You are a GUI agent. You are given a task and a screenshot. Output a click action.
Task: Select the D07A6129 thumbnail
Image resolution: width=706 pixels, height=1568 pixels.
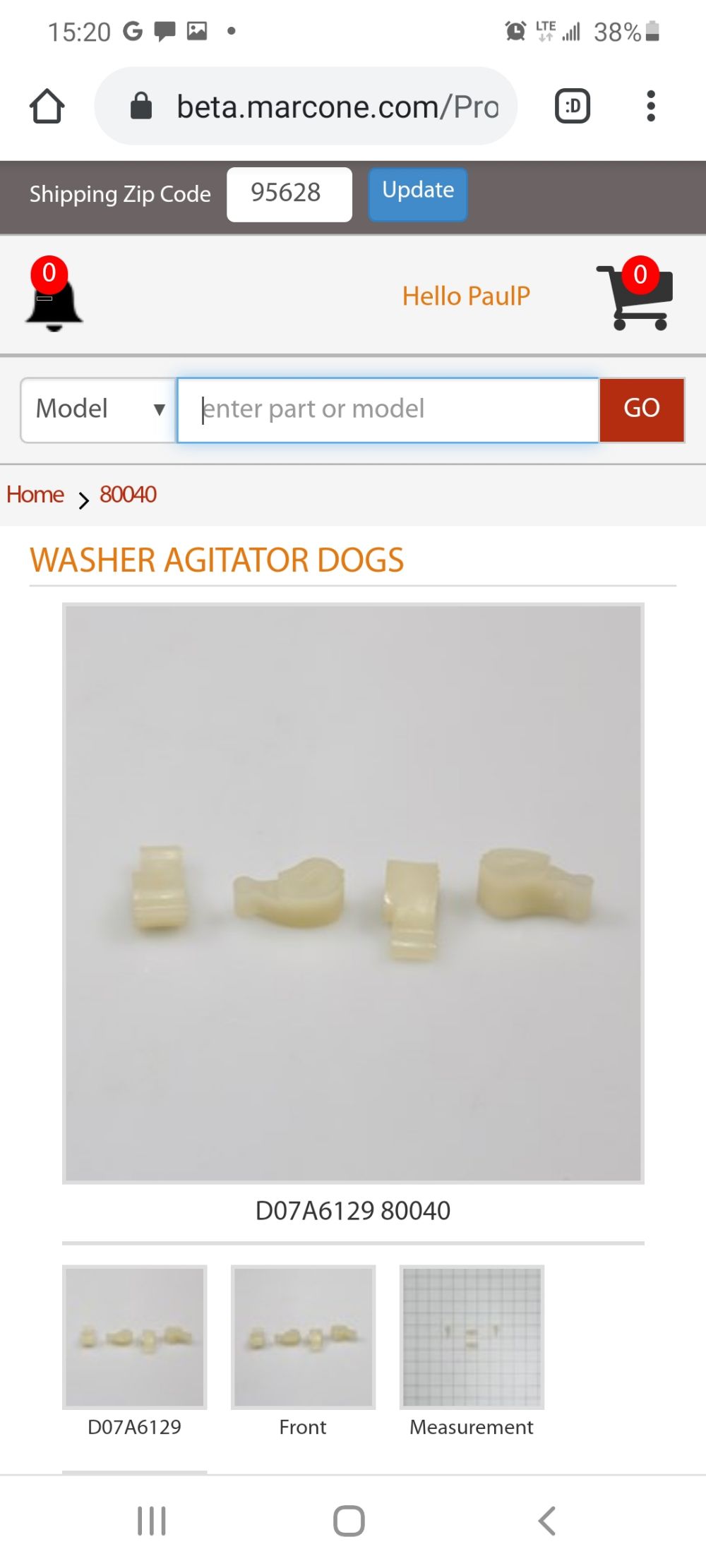point(134,1337)
